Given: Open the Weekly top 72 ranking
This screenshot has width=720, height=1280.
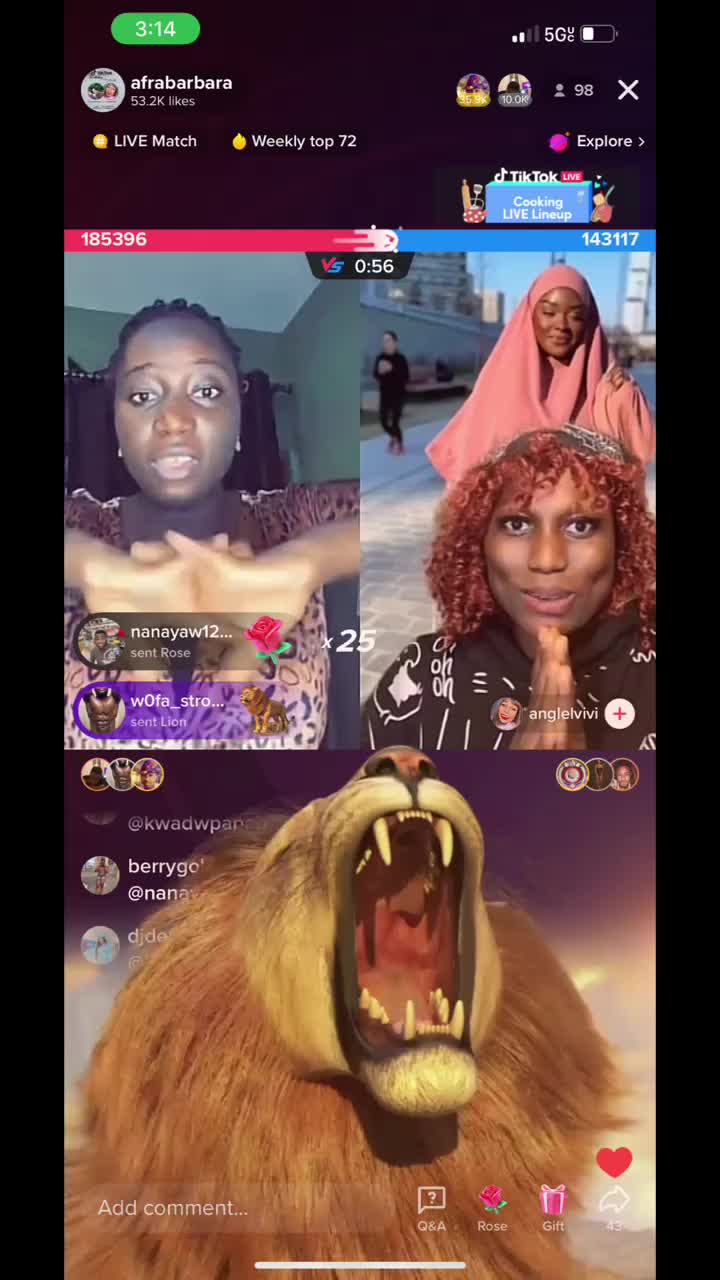Looking at the screenshot, I should 294,141.
